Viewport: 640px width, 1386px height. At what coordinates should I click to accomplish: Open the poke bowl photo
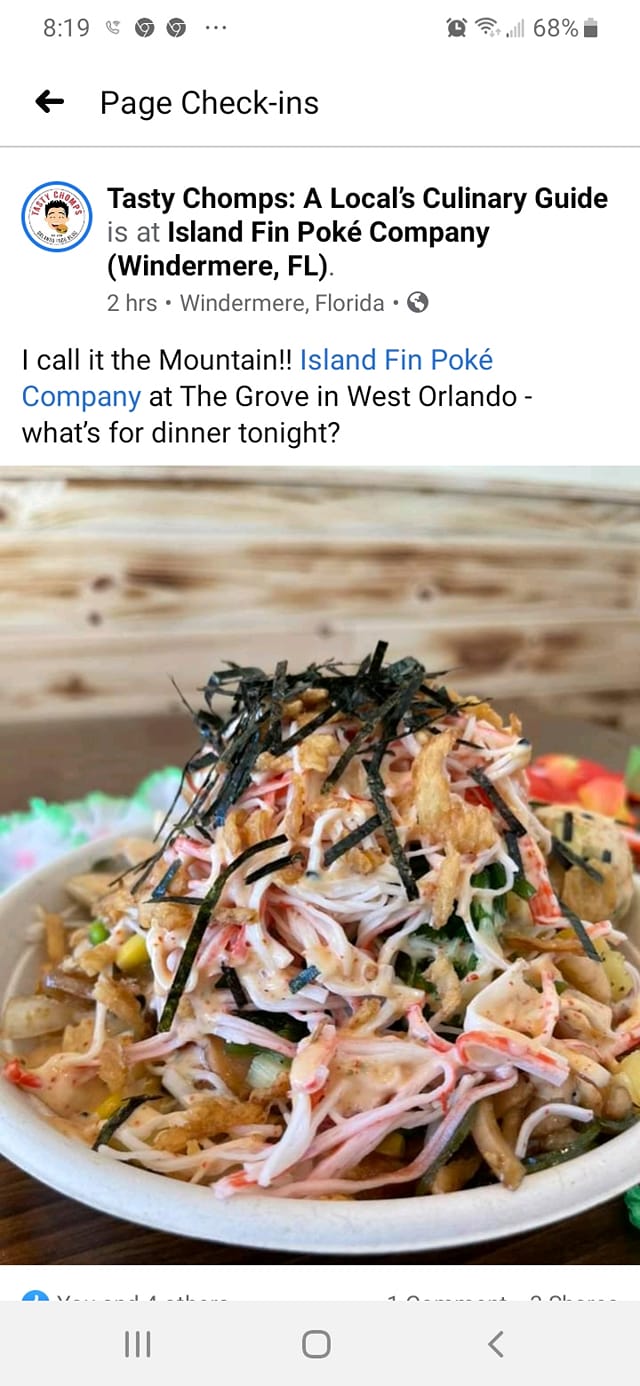(320, 865)
